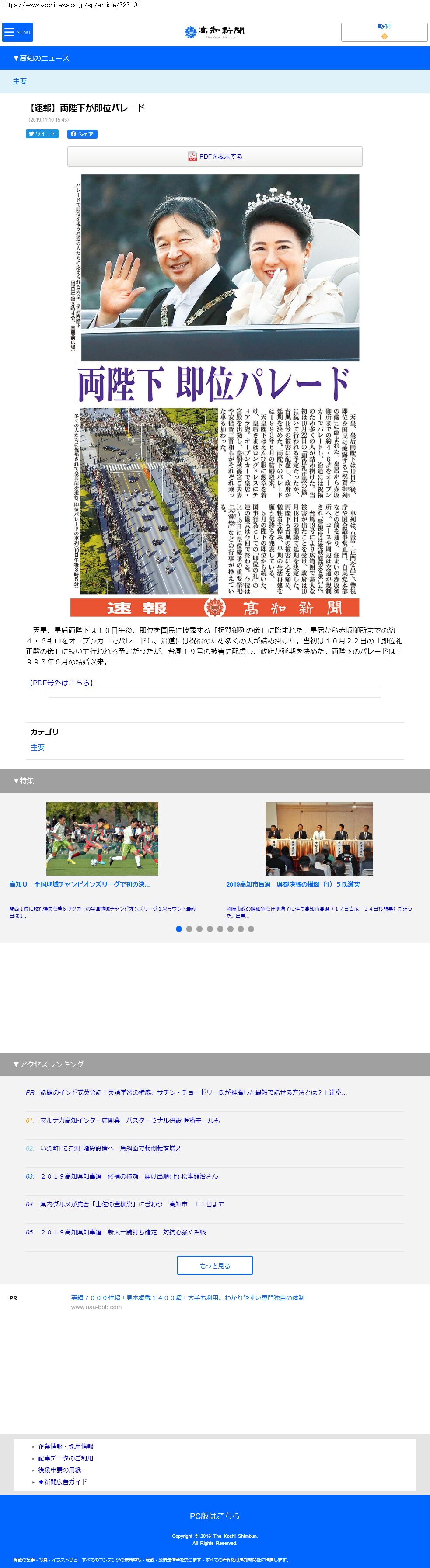Open the 高知市 weather box
The height and width of the screenshot is (1568, 430).
coord(384,31)
